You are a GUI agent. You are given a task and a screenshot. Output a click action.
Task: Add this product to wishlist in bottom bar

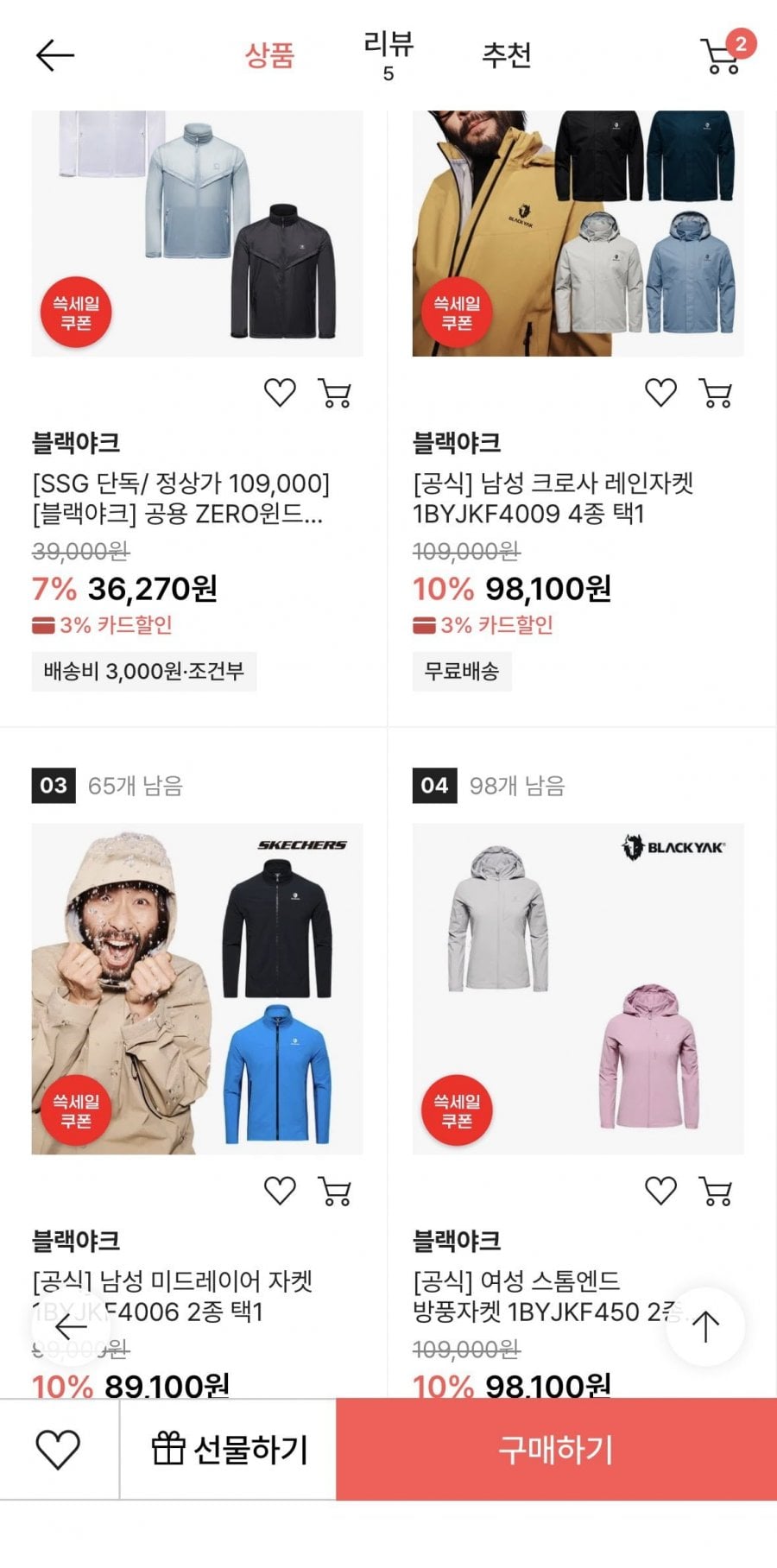click(58, 1449)
